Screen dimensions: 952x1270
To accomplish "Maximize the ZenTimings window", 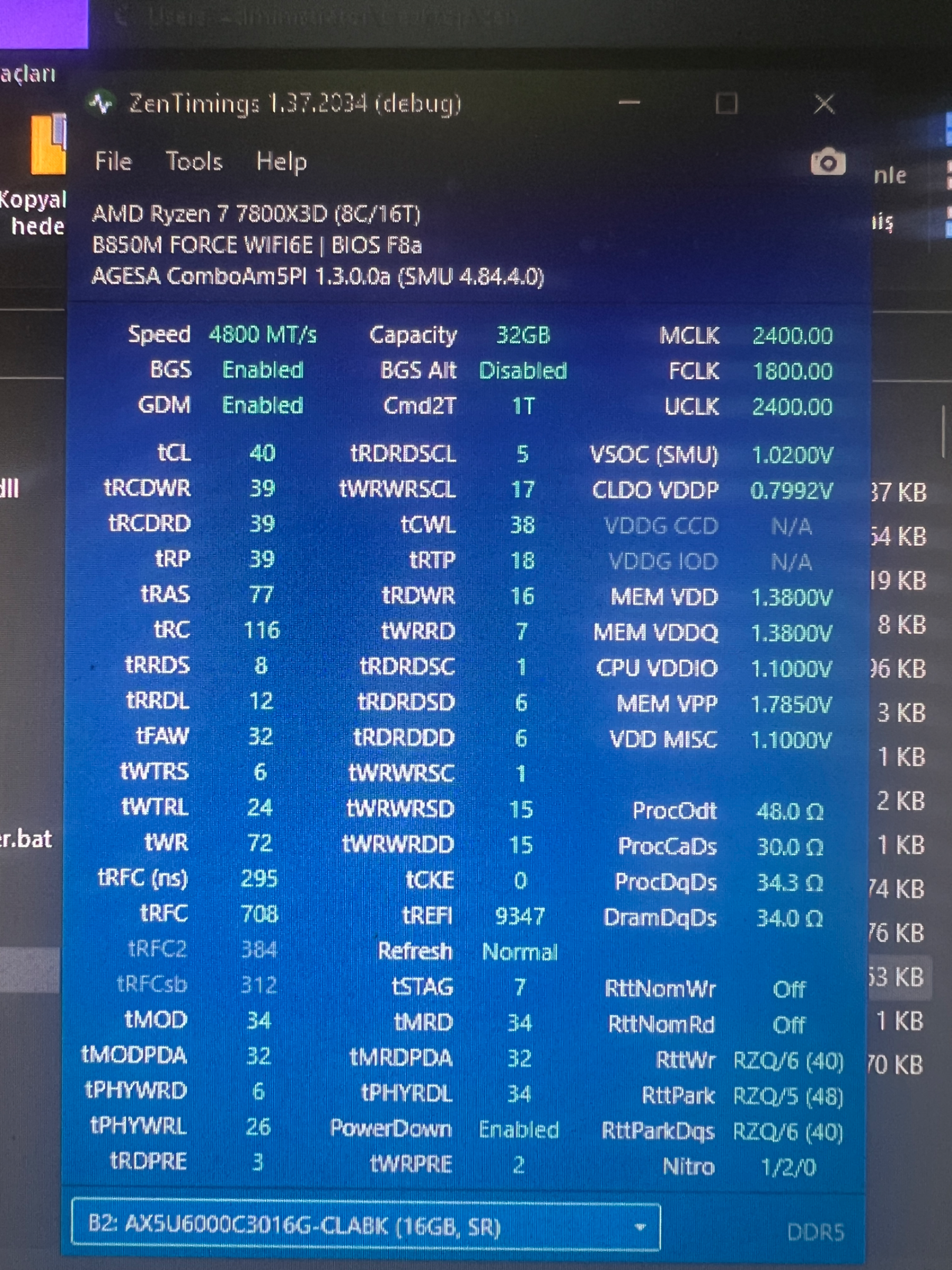I will pyautogui.click(x=726, y=104).
